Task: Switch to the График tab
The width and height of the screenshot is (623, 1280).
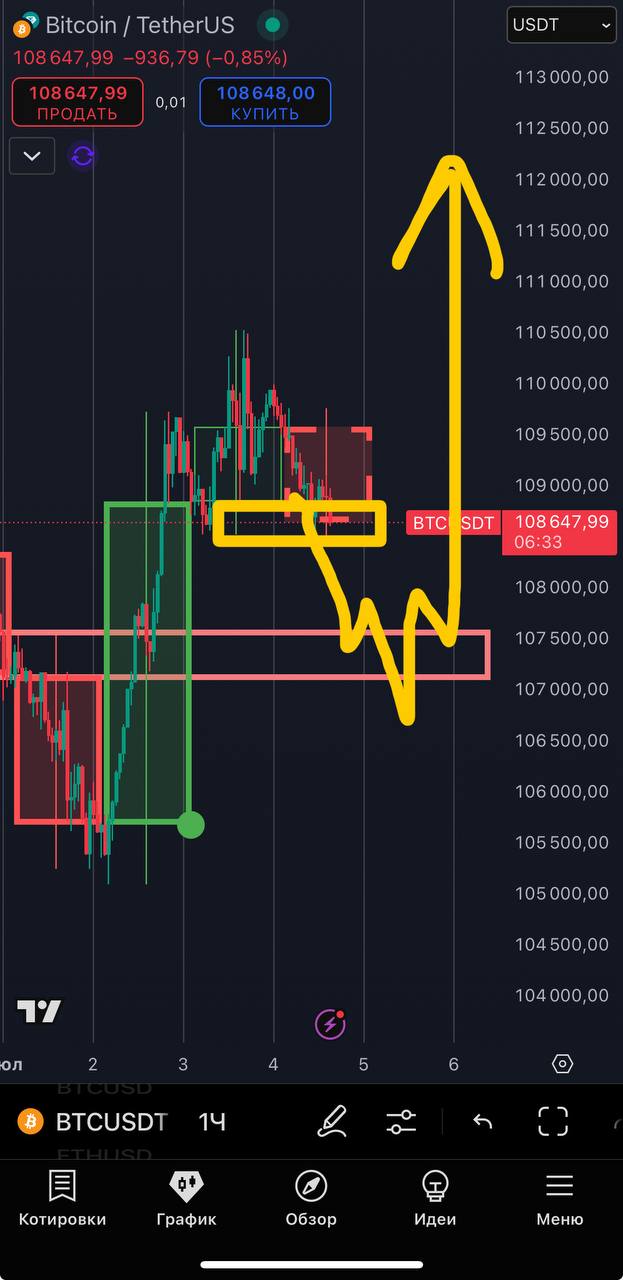Action: click(x=186, y=1198)
